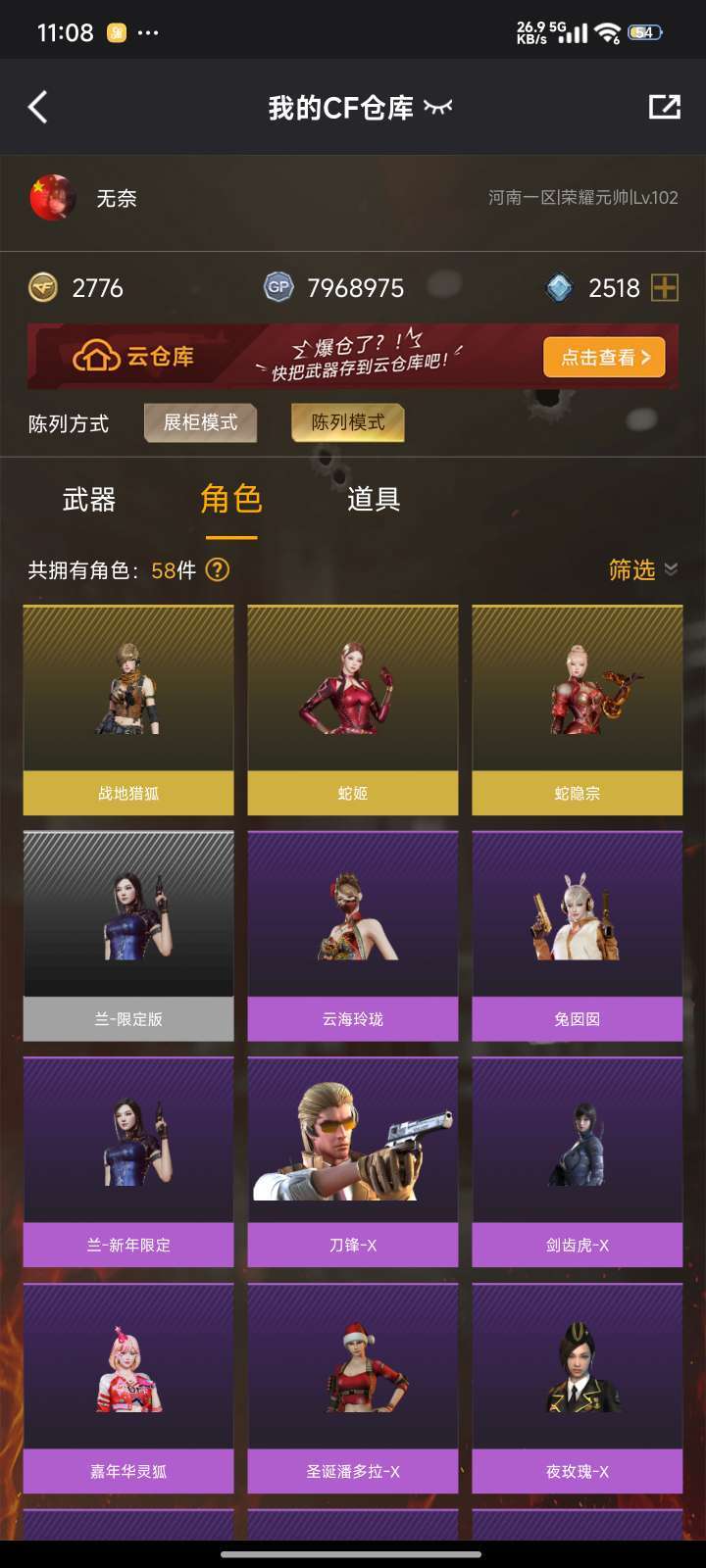Open the 战地猎狐 character card
The width and height of the screenshot is (706, 1568).
[128, 710]
